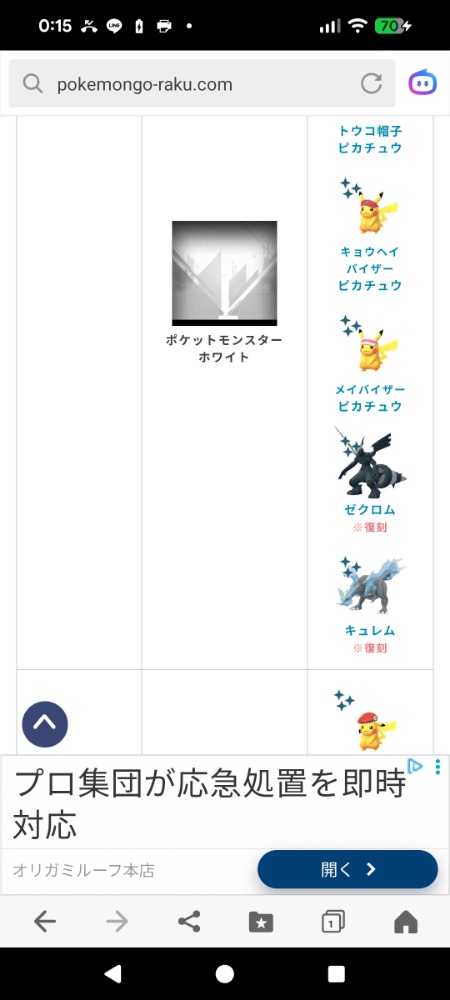This screenshot has width=450, height=1000.
Task: Tap the system recent apps button
Action: [x=336, y=974]
